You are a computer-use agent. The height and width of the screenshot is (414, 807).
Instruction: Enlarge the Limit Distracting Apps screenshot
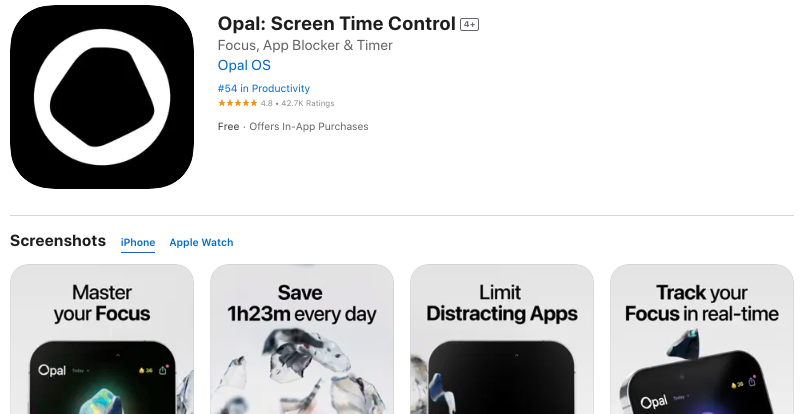click(501, 340)
